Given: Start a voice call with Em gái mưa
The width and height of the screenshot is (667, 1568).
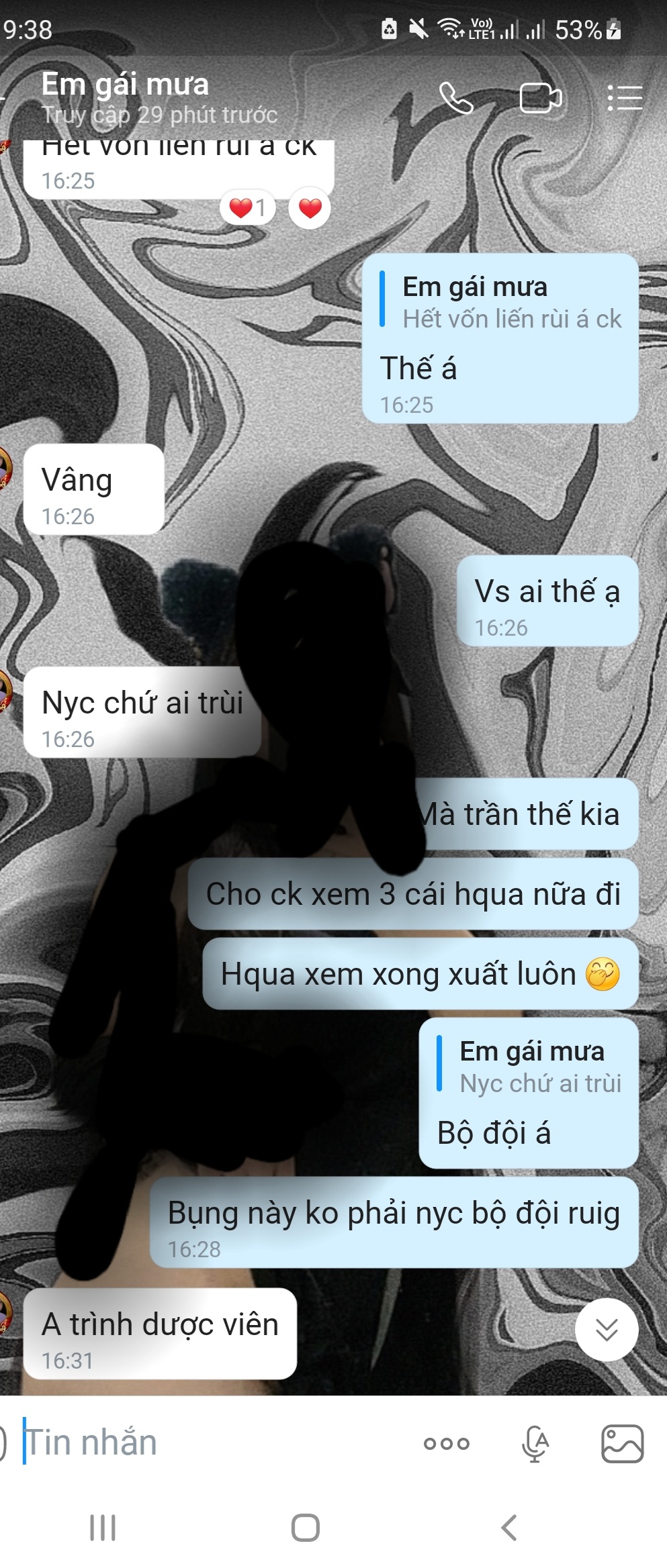Looking at the screenshot, I should tap(456, 98).
